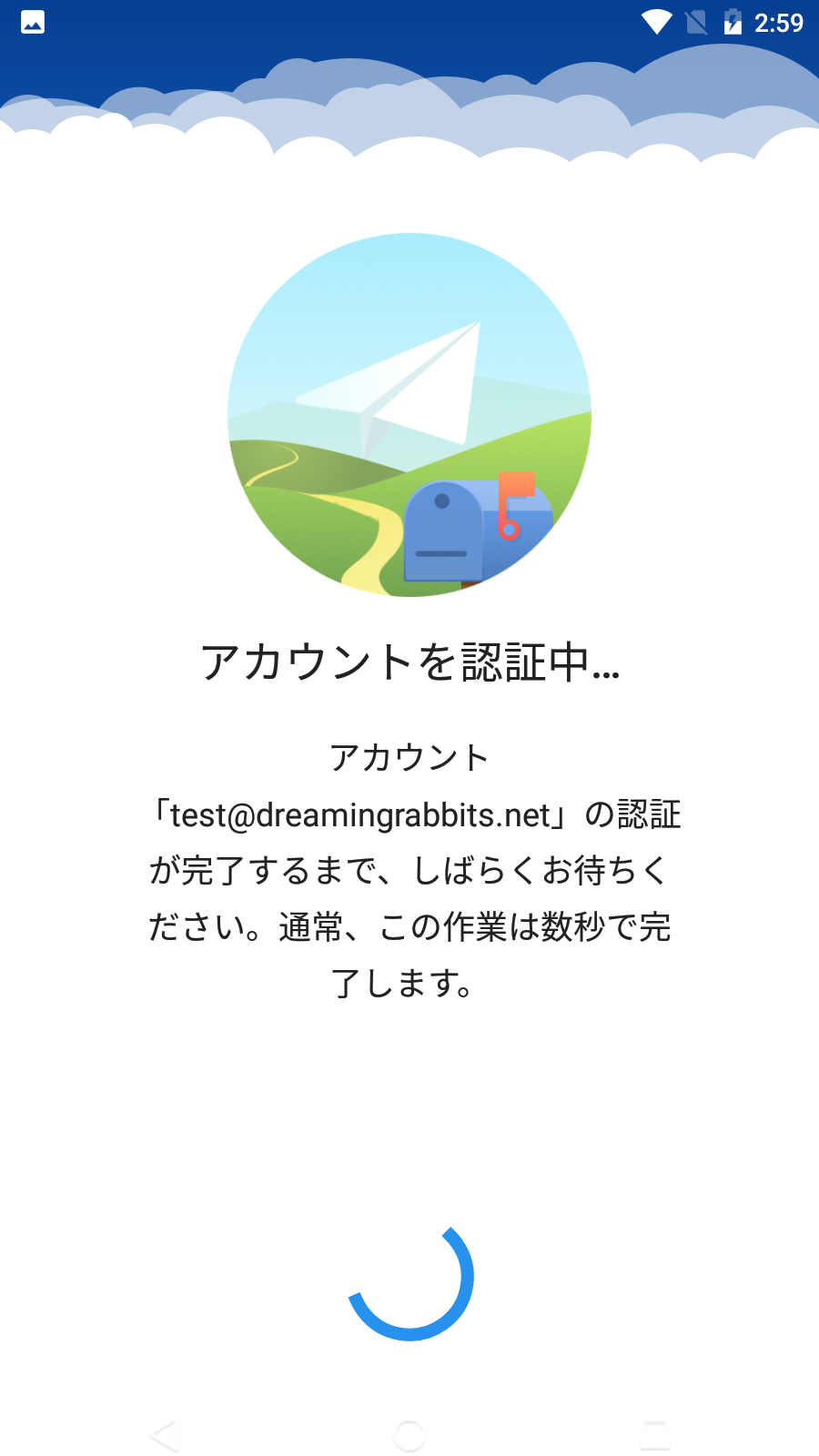Screen dimensions: 819x1456
Task: Tap the system back button
Action: point(164,1436)
